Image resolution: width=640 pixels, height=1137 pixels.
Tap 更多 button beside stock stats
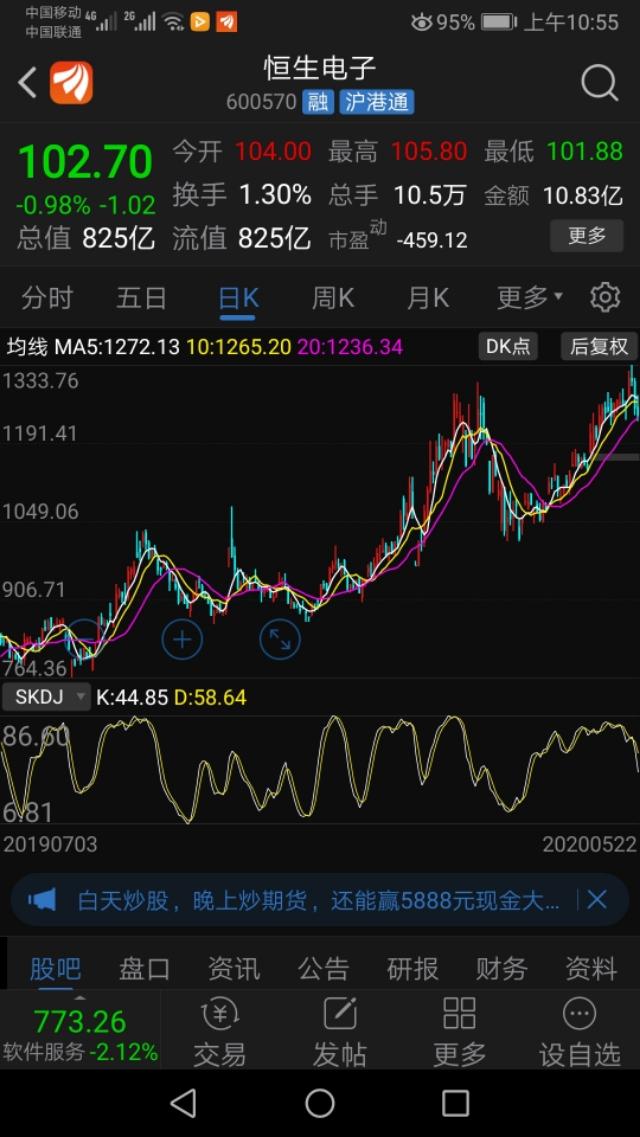tap(586, 236)
